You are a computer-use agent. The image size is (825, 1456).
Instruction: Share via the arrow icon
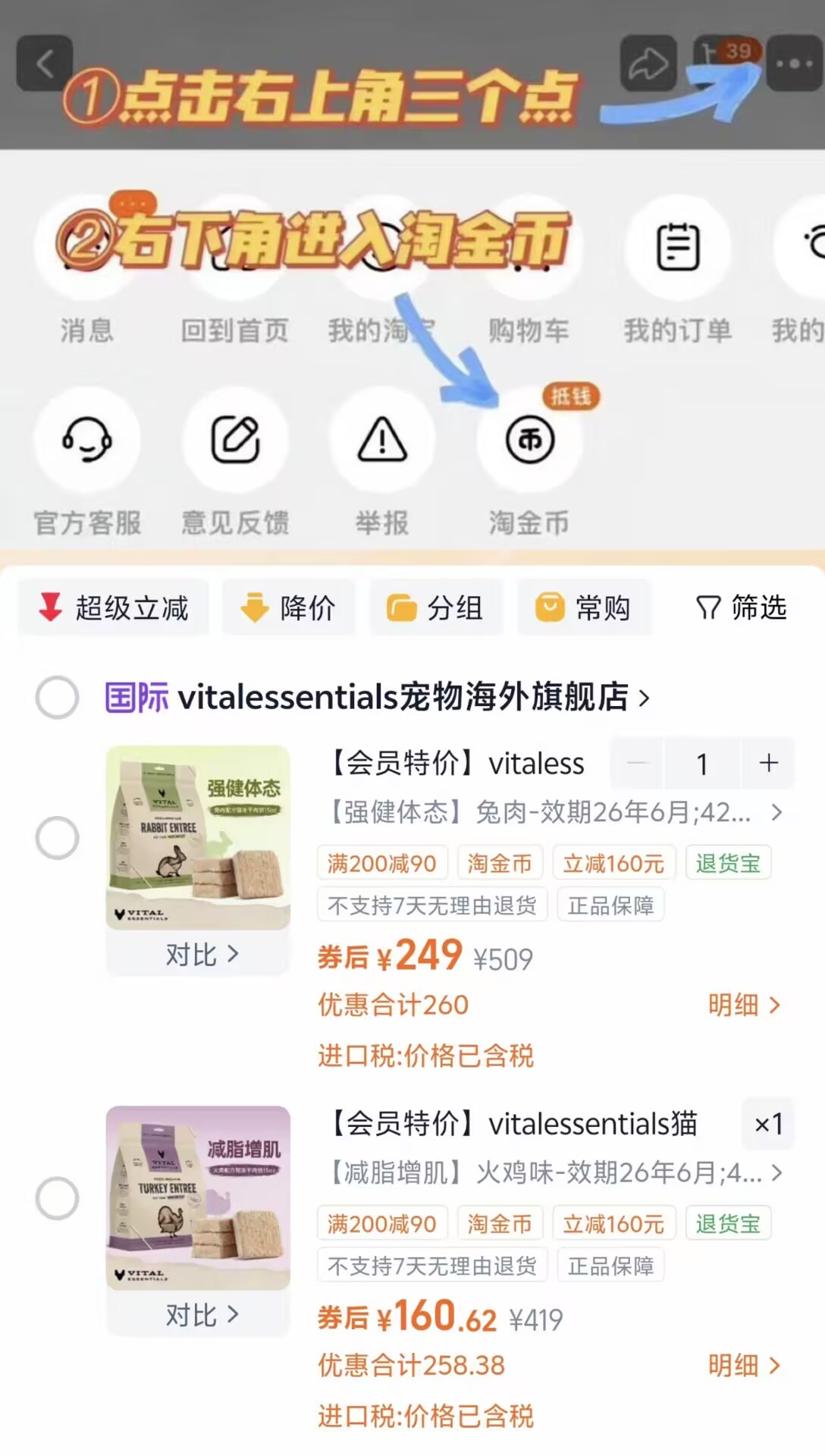[648, 64]
